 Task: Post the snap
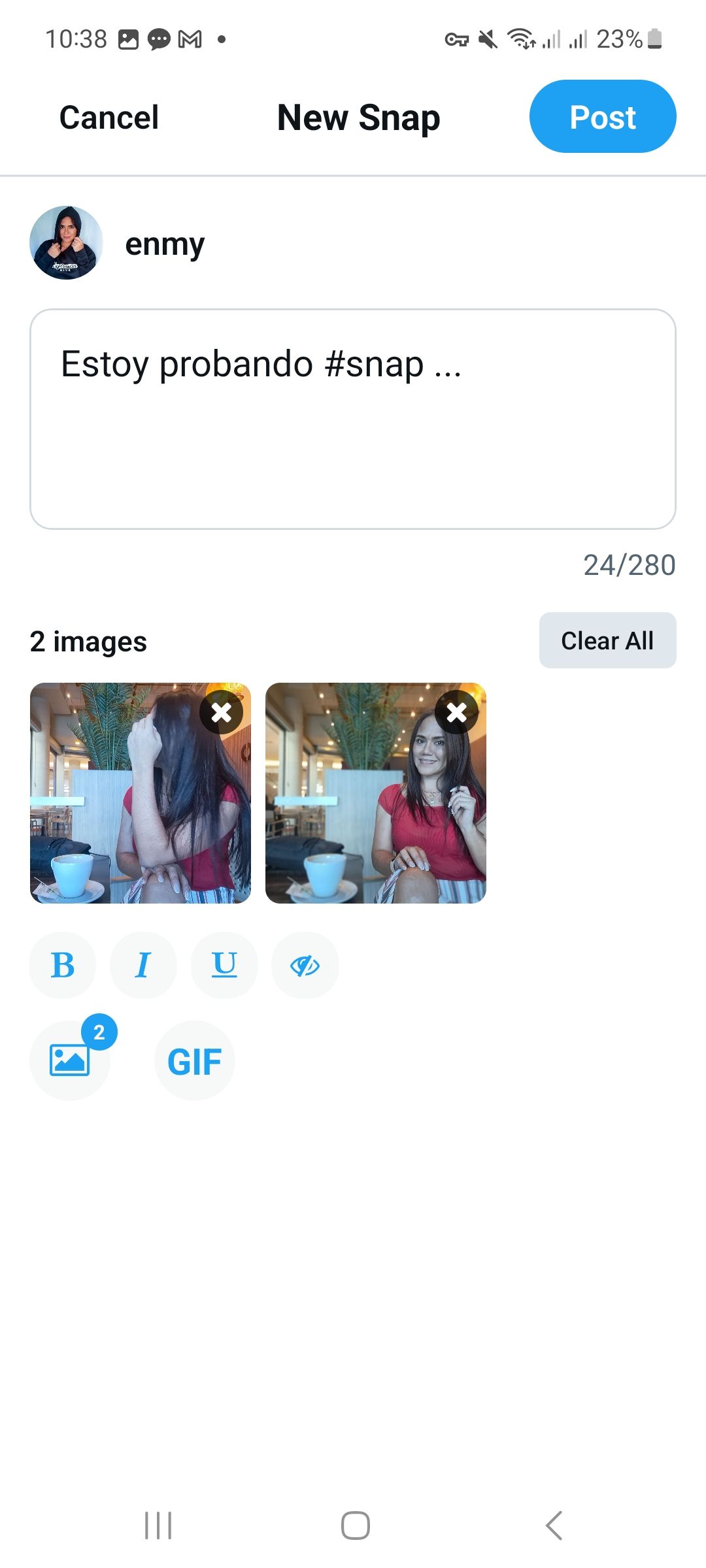pos(602,117)
